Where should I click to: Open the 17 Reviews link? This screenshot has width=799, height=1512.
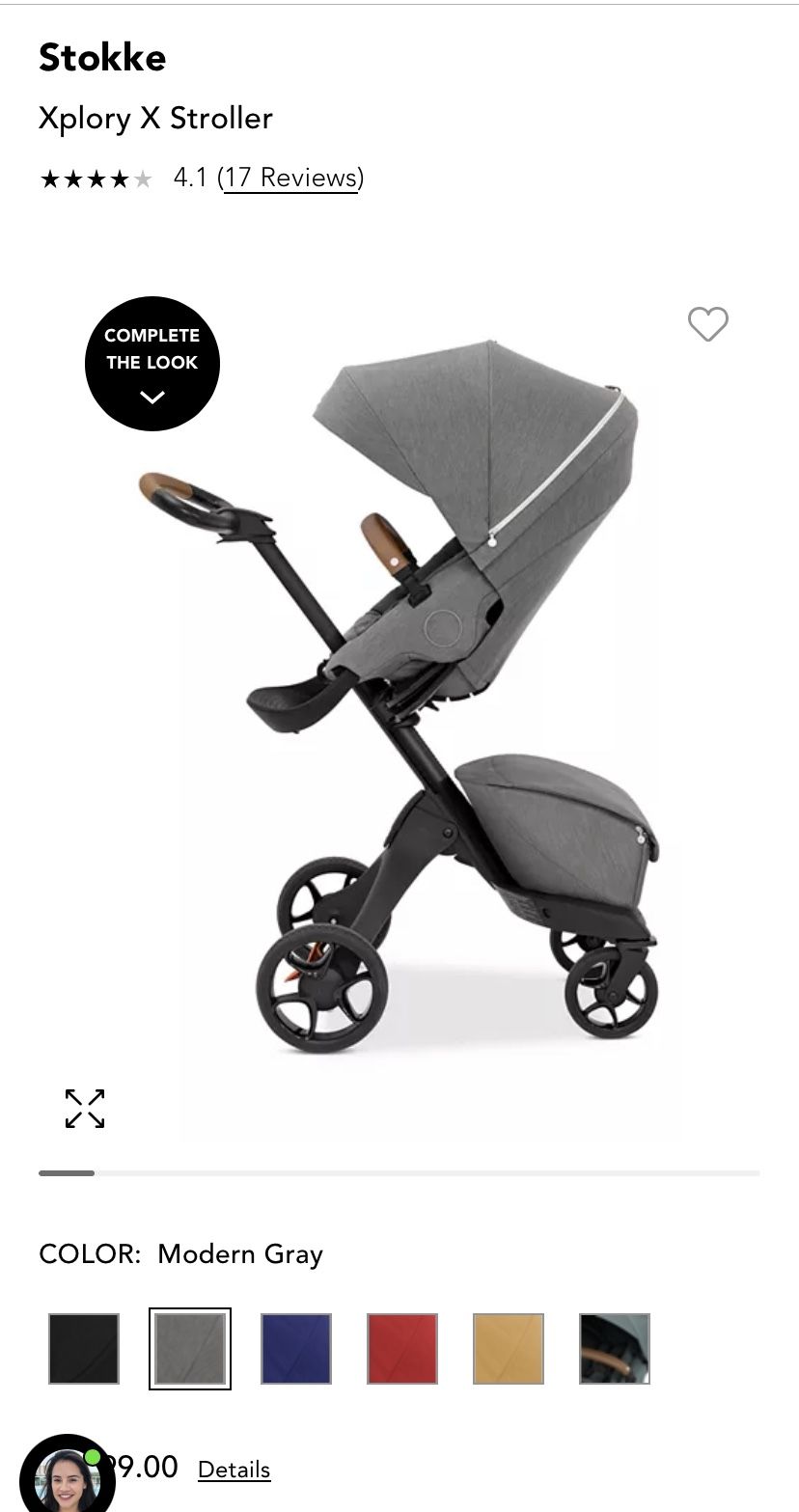point(291,178)
